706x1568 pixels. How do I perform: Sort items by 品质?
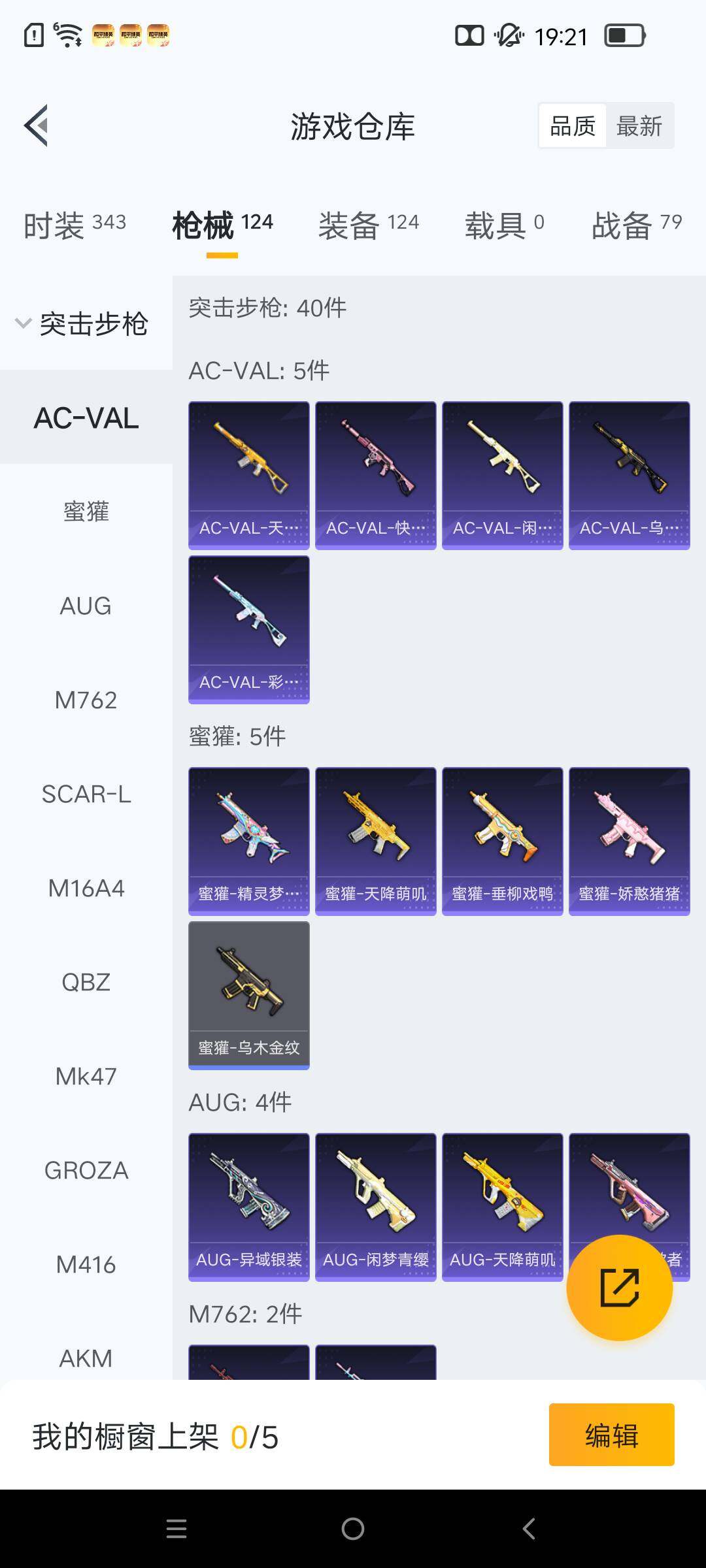tap(573, 126)
